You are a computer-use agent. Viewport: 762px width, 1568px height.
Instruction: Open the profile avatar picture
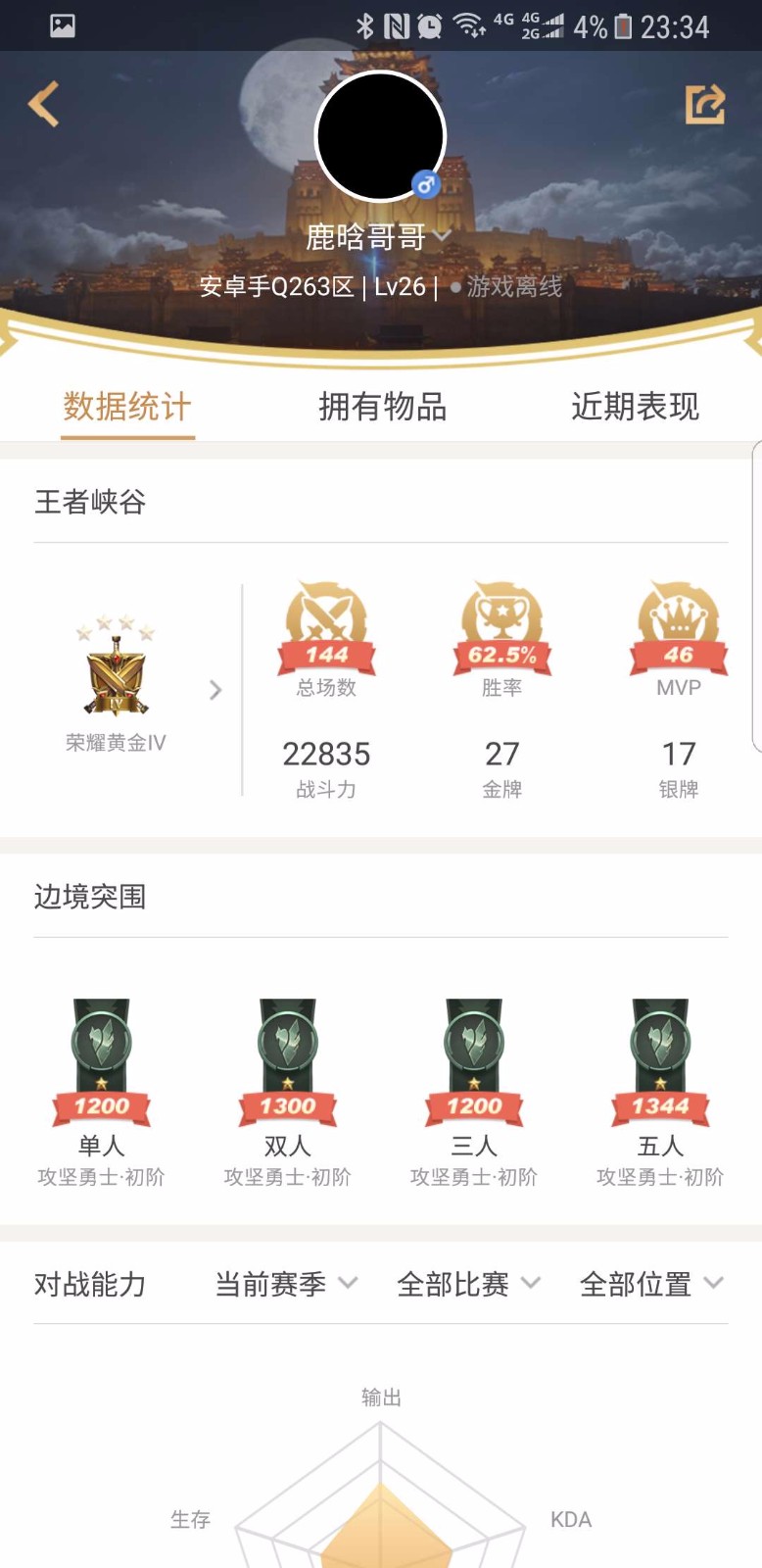(380, 136)
